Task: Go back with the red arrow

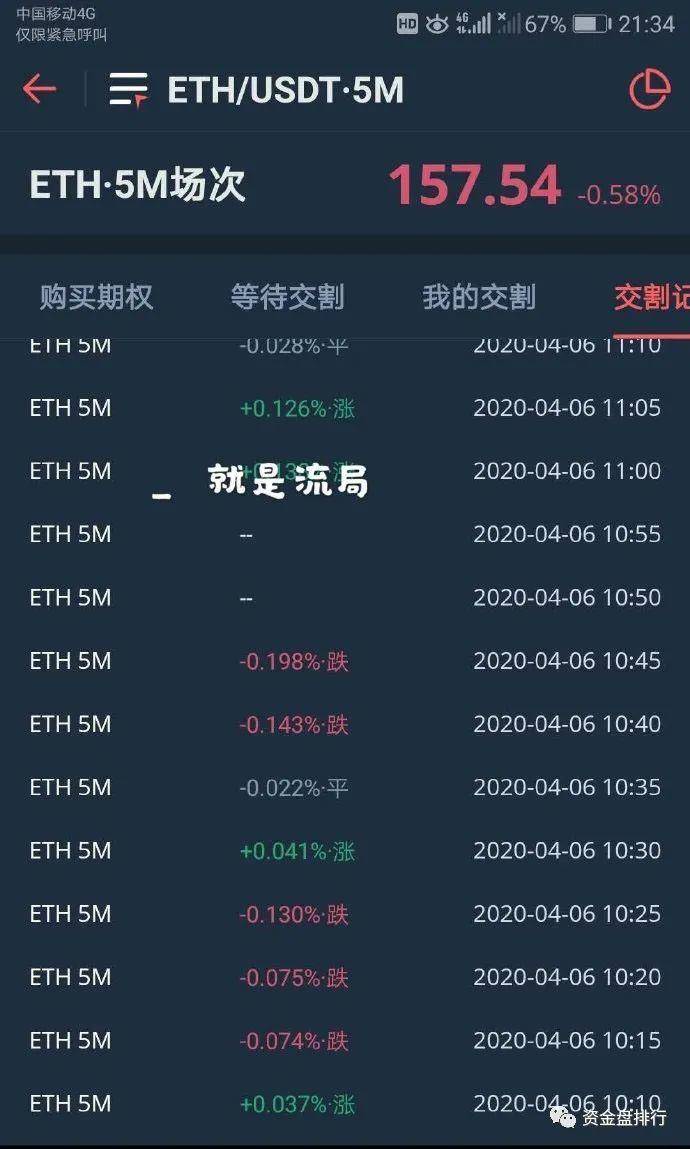Action: (x=39, y=89)
